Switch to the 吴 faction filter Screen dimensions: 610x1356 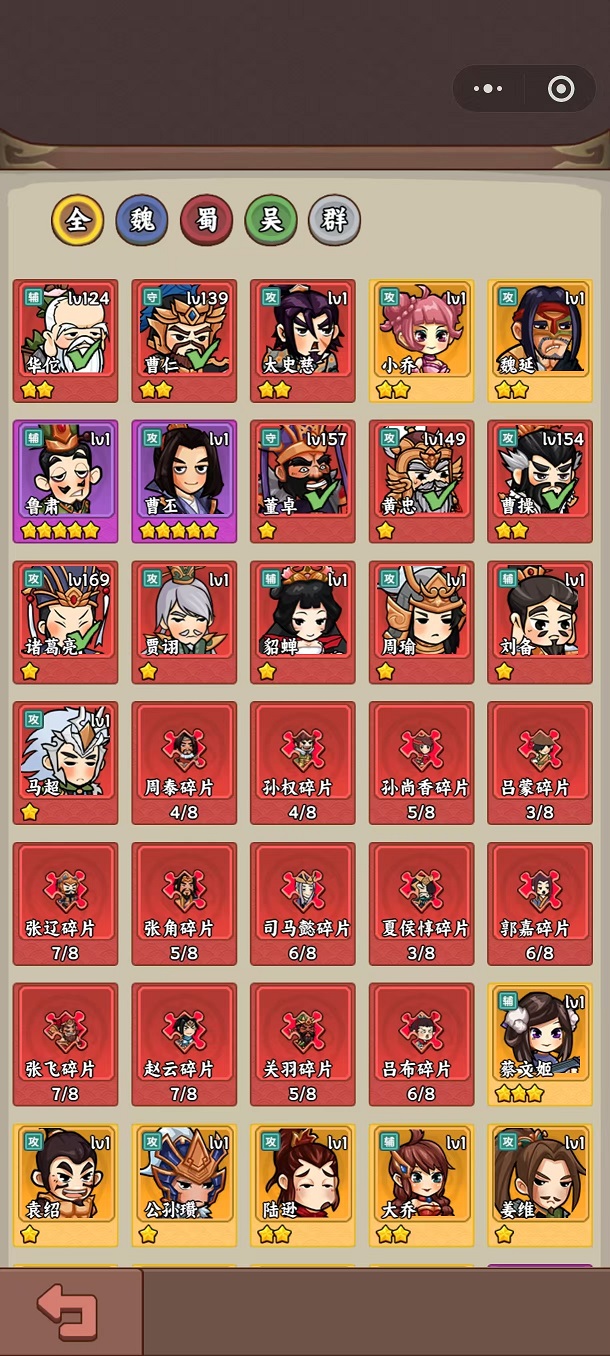270,220
